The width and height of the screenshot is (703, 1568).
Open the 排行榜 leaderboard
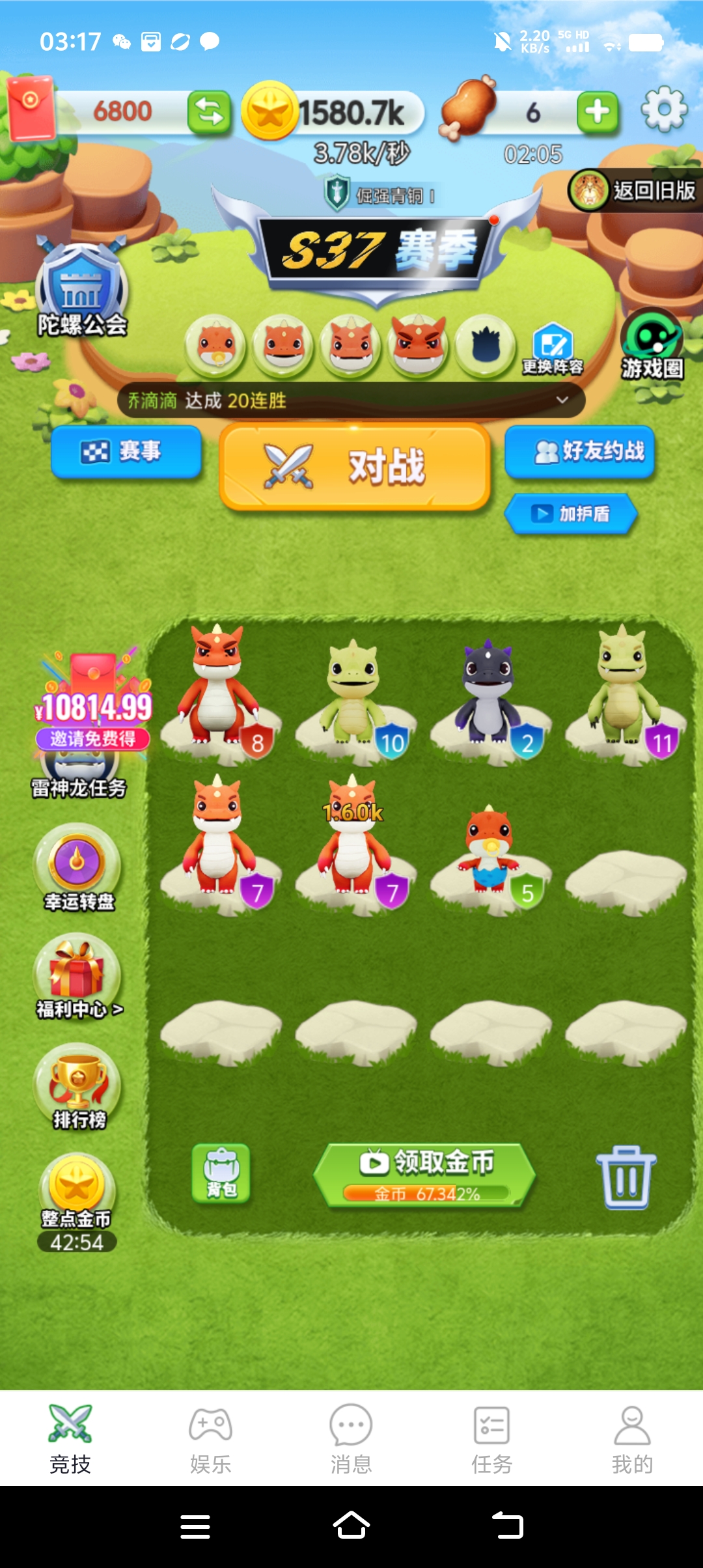click(x=78, y=1087)
